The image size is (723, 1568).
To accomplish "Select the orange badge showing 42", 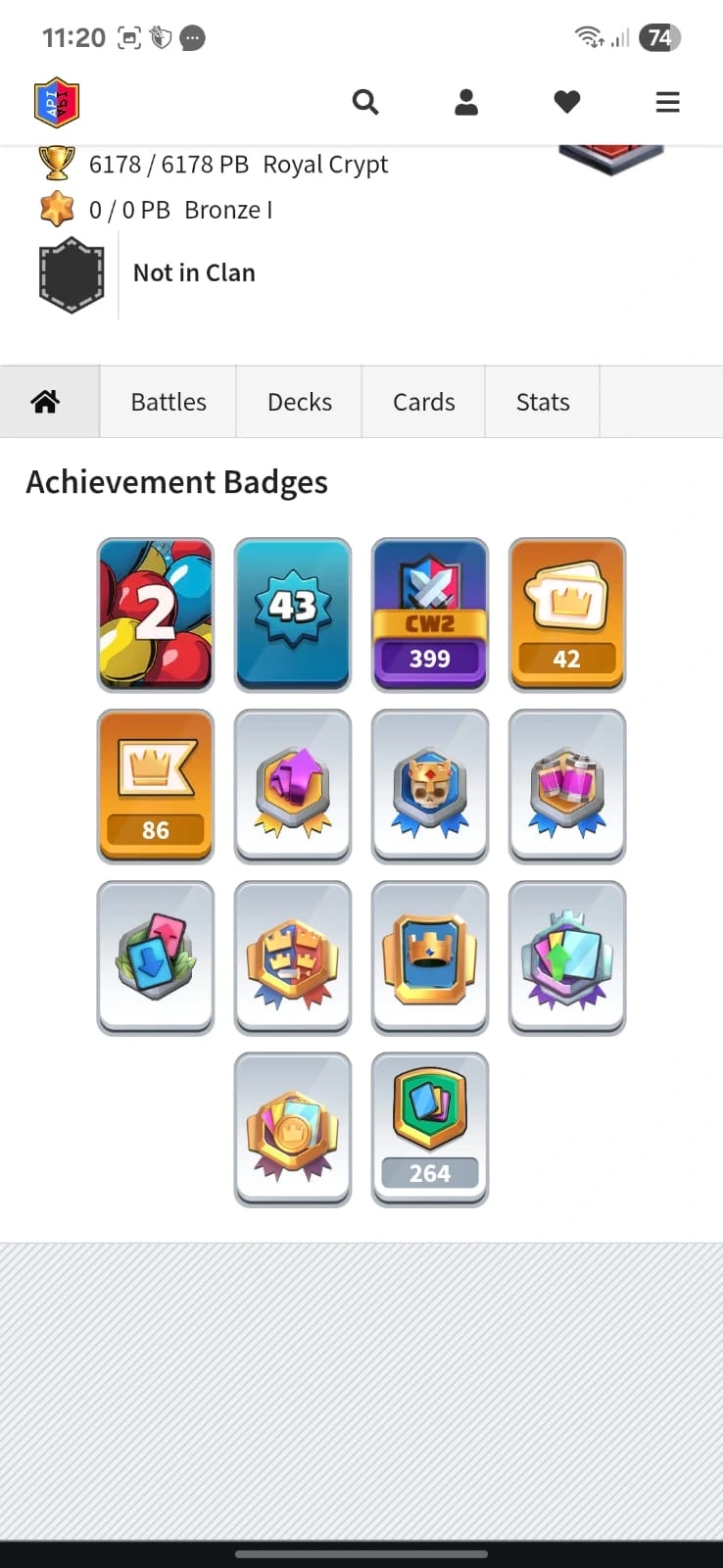I will pyautogui.click(x=567, y=614).
